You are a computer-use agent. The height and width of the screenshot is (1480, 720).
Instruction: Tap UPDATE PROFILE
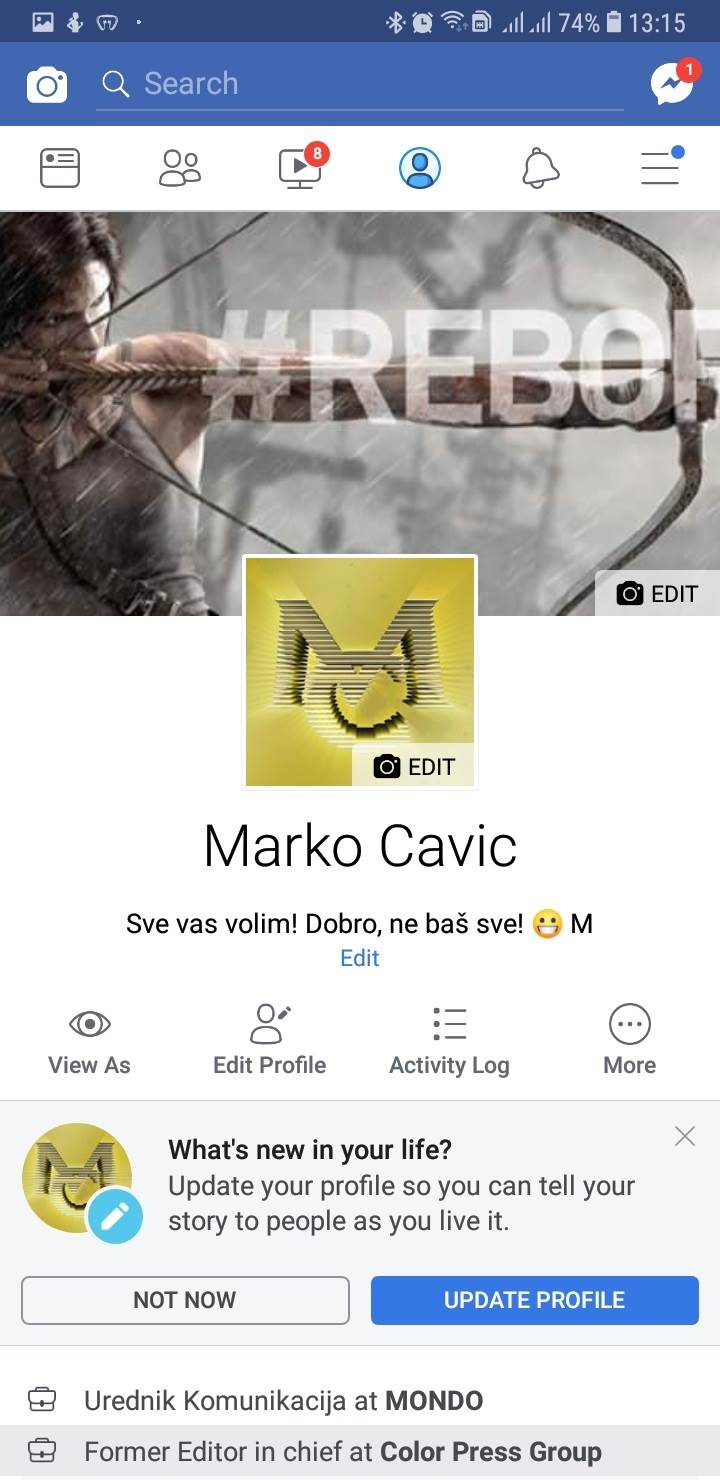(534, 1300)
